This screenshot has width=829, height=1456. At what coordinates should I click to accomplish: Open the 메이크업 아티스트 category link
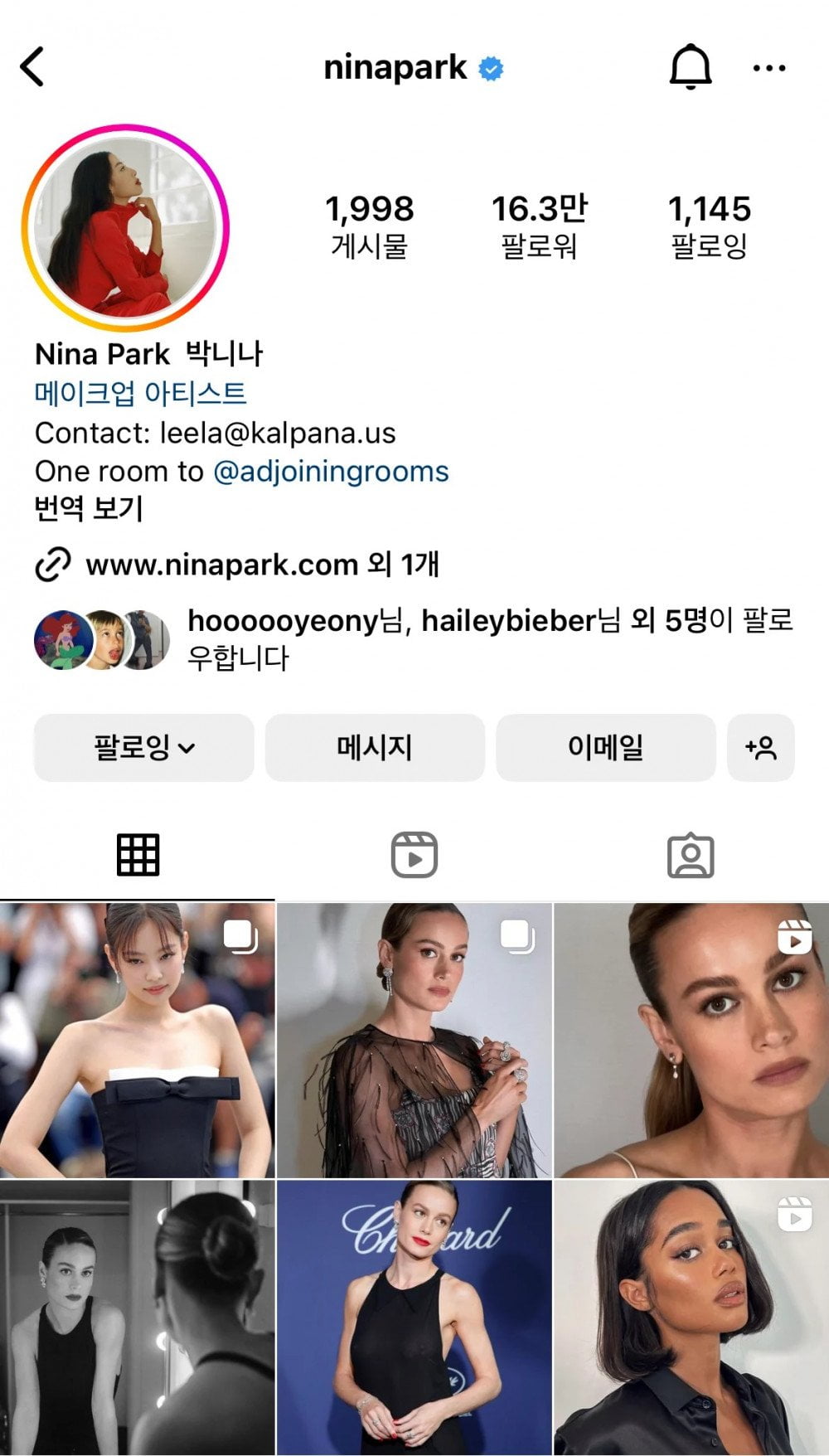[141, 393]
